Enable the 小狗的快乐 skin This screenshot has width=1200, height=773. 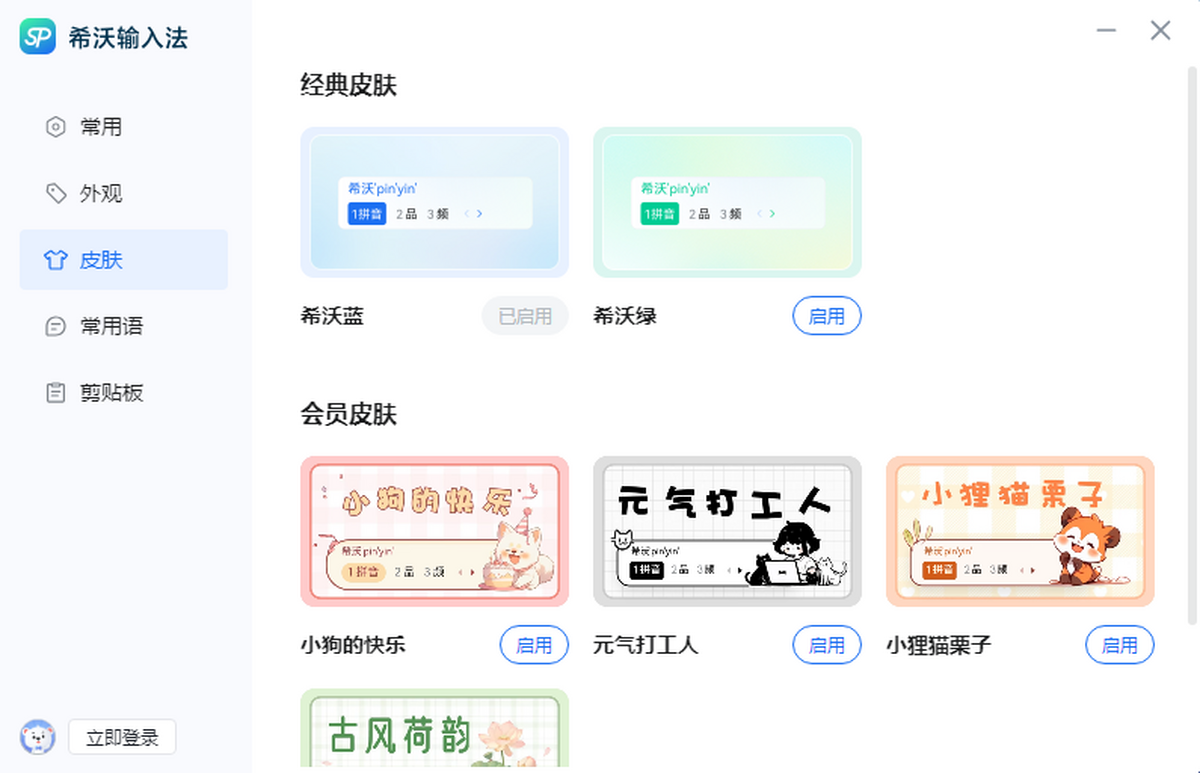click(533, 645)
